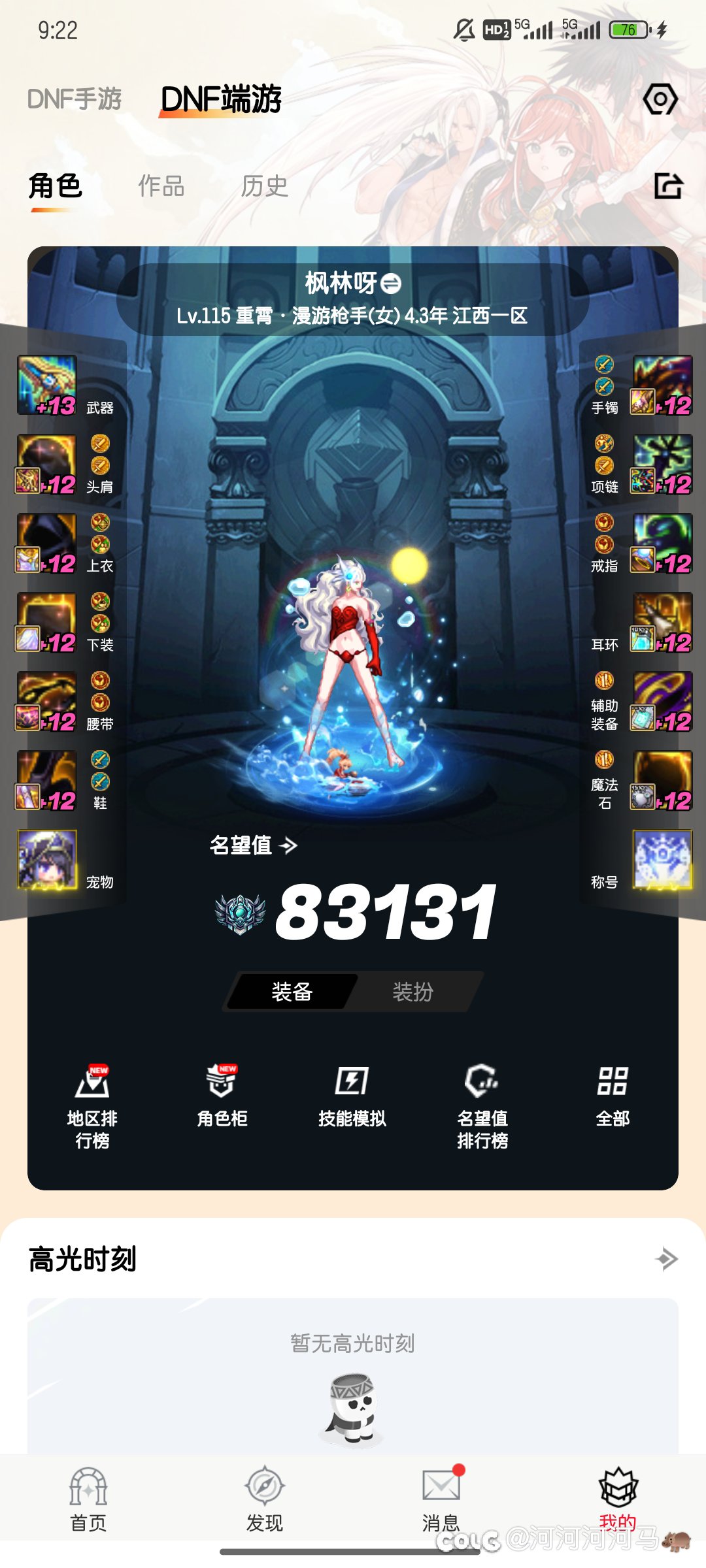The width and height of the screenshot is (706, 1568).
Task: Select the 装扮 segment
Action: tap(412, 992)
